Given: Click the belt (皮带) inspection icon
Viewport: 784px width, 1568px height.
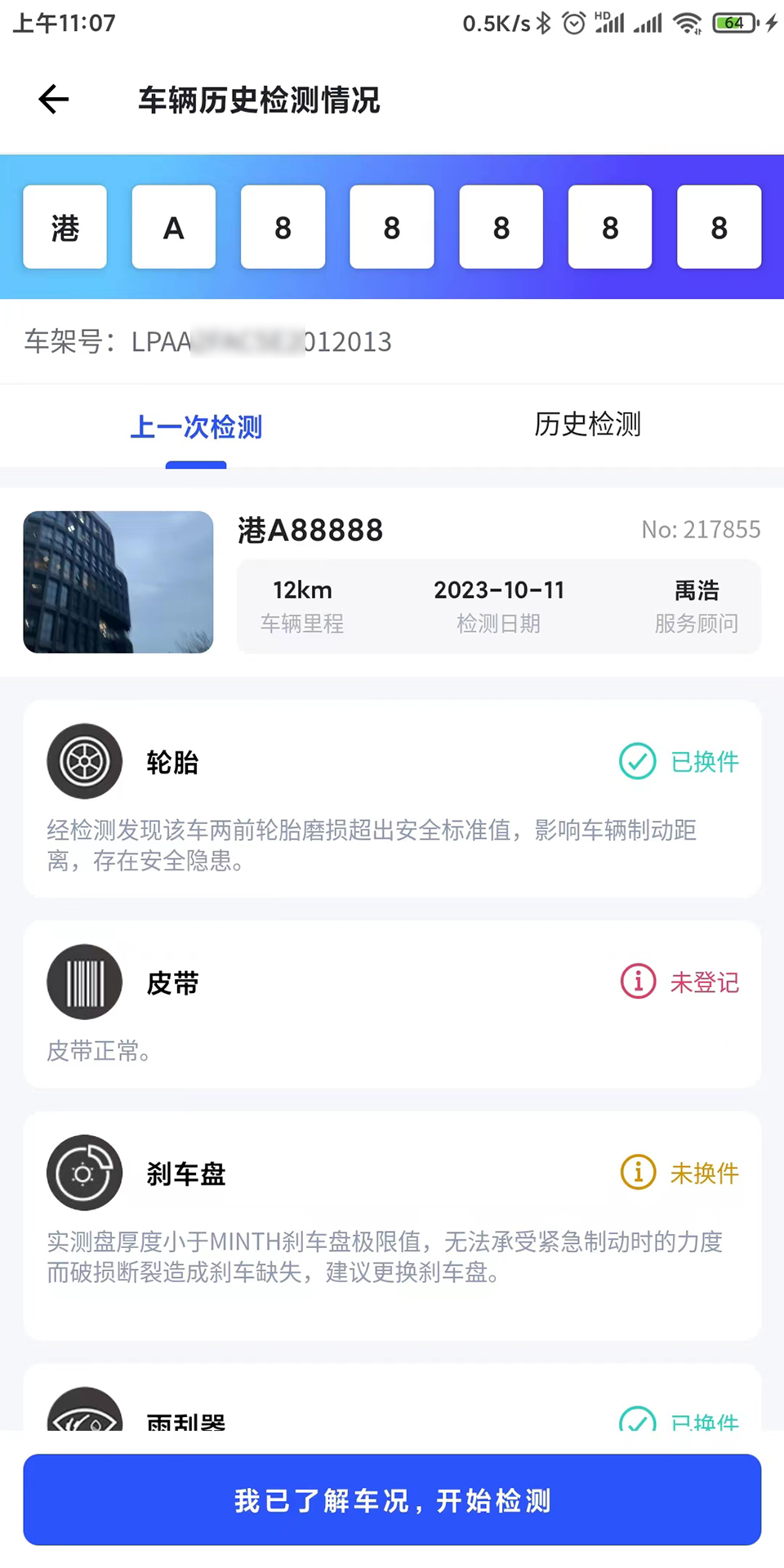Looking at the screenshot, I should [x=84, y=982].
